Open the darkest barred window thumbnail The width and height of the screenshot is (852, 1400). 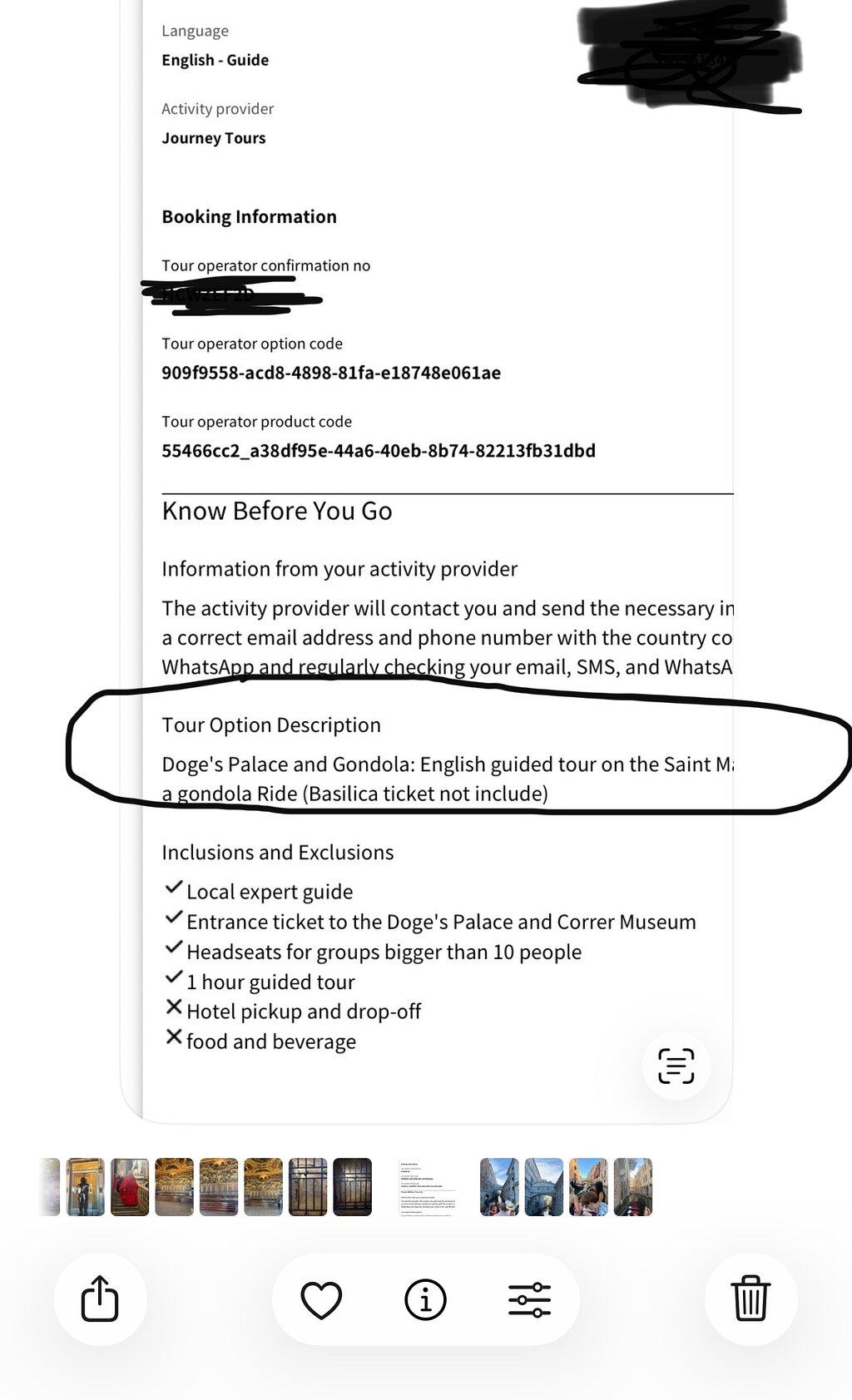353,1187
